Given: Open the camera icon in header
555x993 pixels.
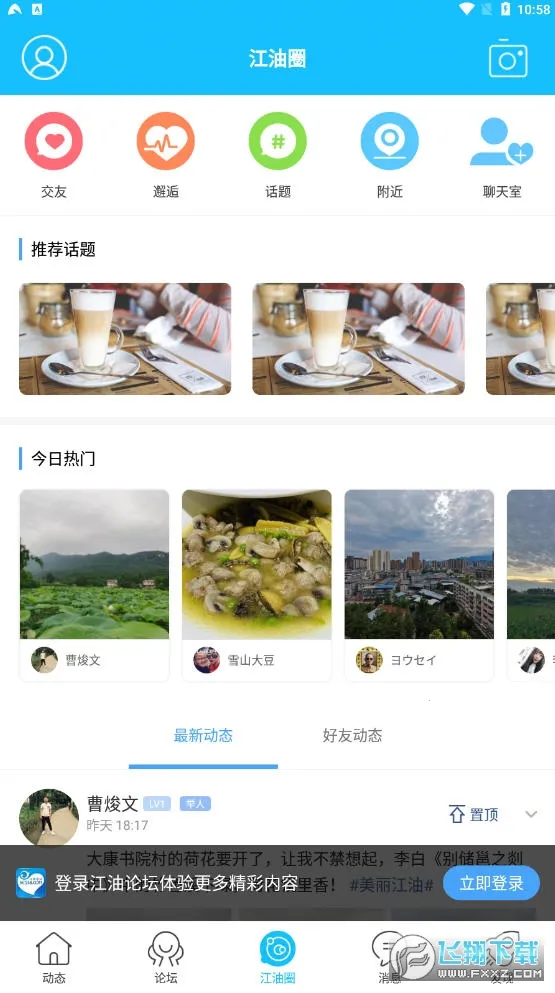Looking at the screenshot, I should (x=508, y=58).
